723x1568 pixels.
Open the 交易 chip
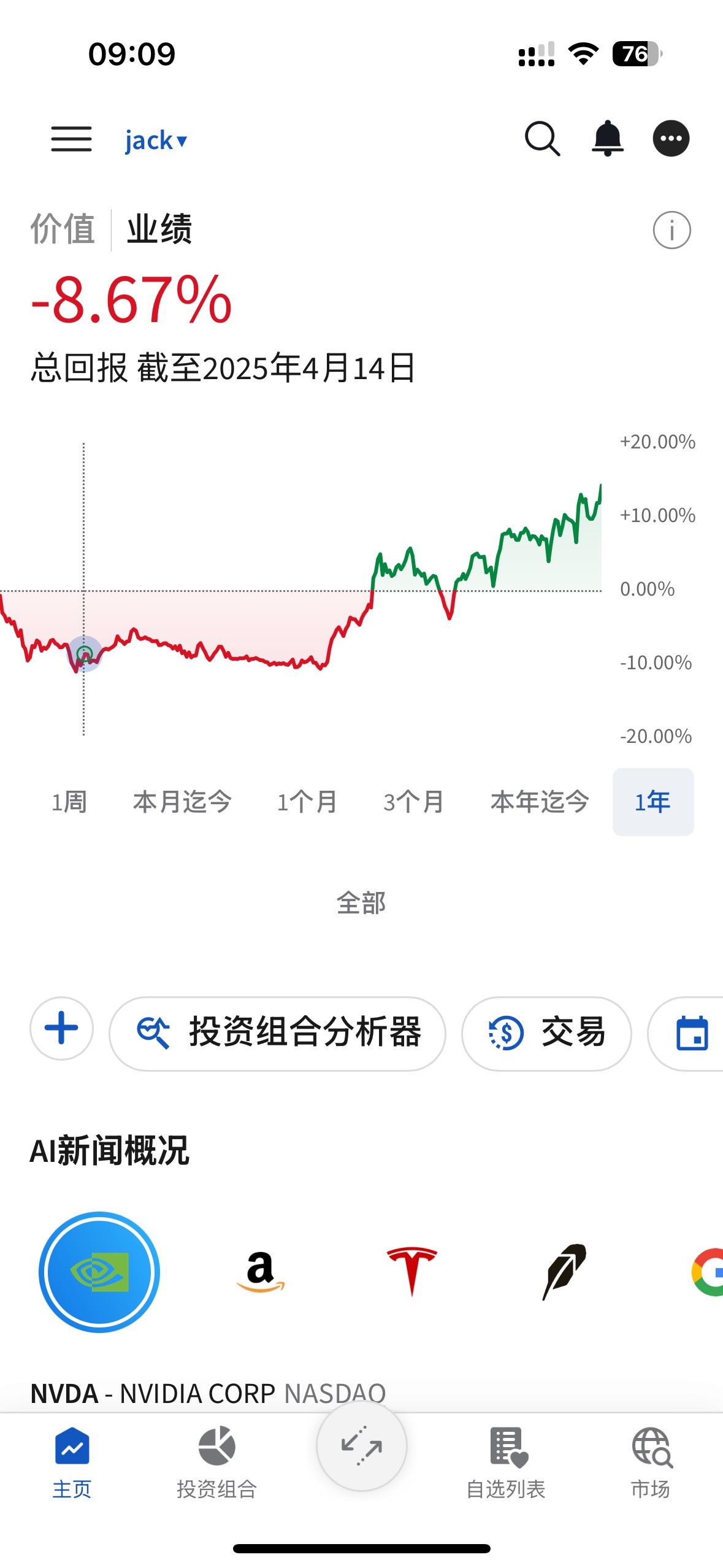coord(546,1034)
